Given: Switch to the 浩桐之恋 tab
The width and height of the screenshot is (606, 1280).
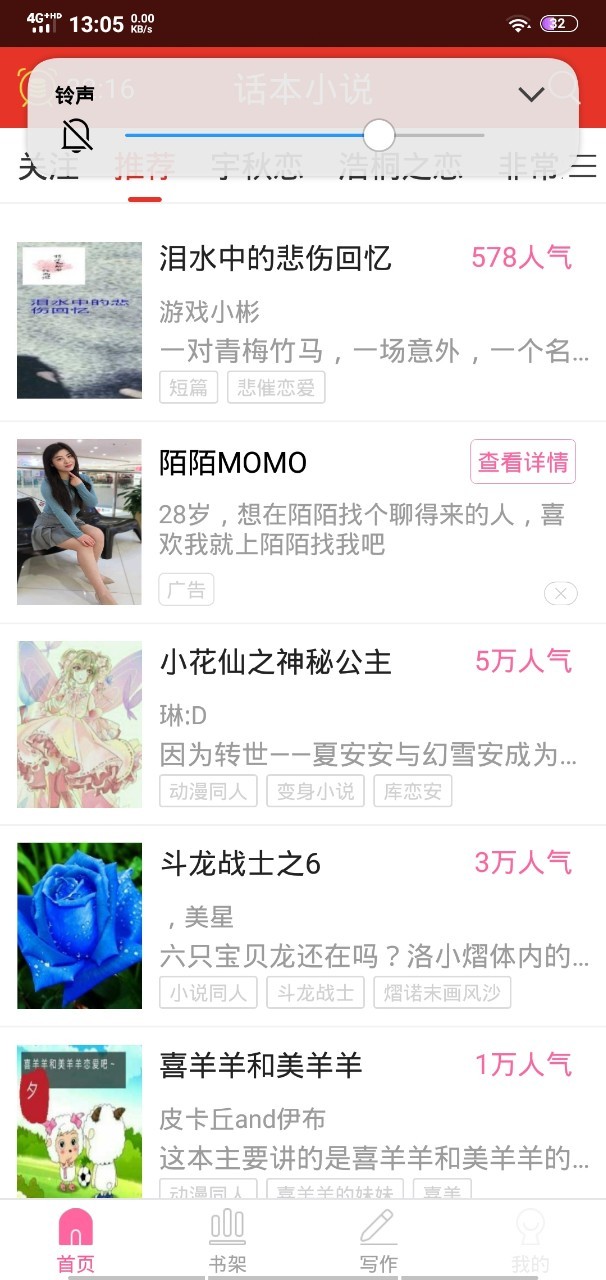Looking at the screenshot, I should [400, 166].
